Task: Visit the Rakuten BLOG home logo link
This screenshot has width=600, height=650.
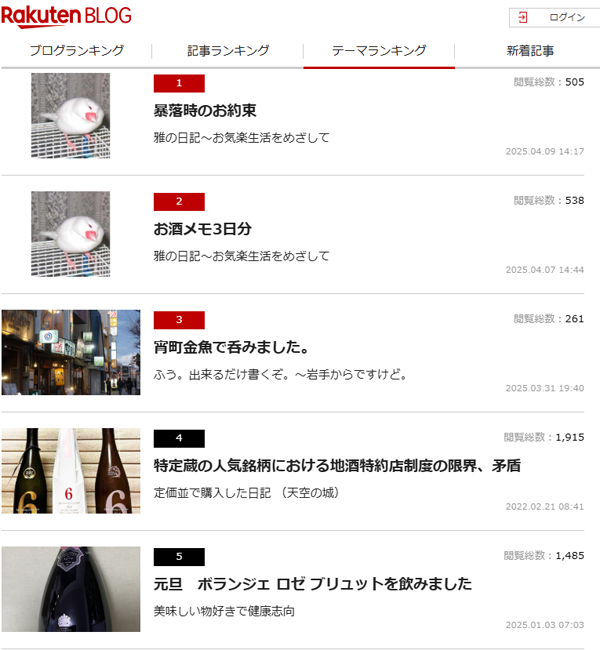Action: [66, 16]
